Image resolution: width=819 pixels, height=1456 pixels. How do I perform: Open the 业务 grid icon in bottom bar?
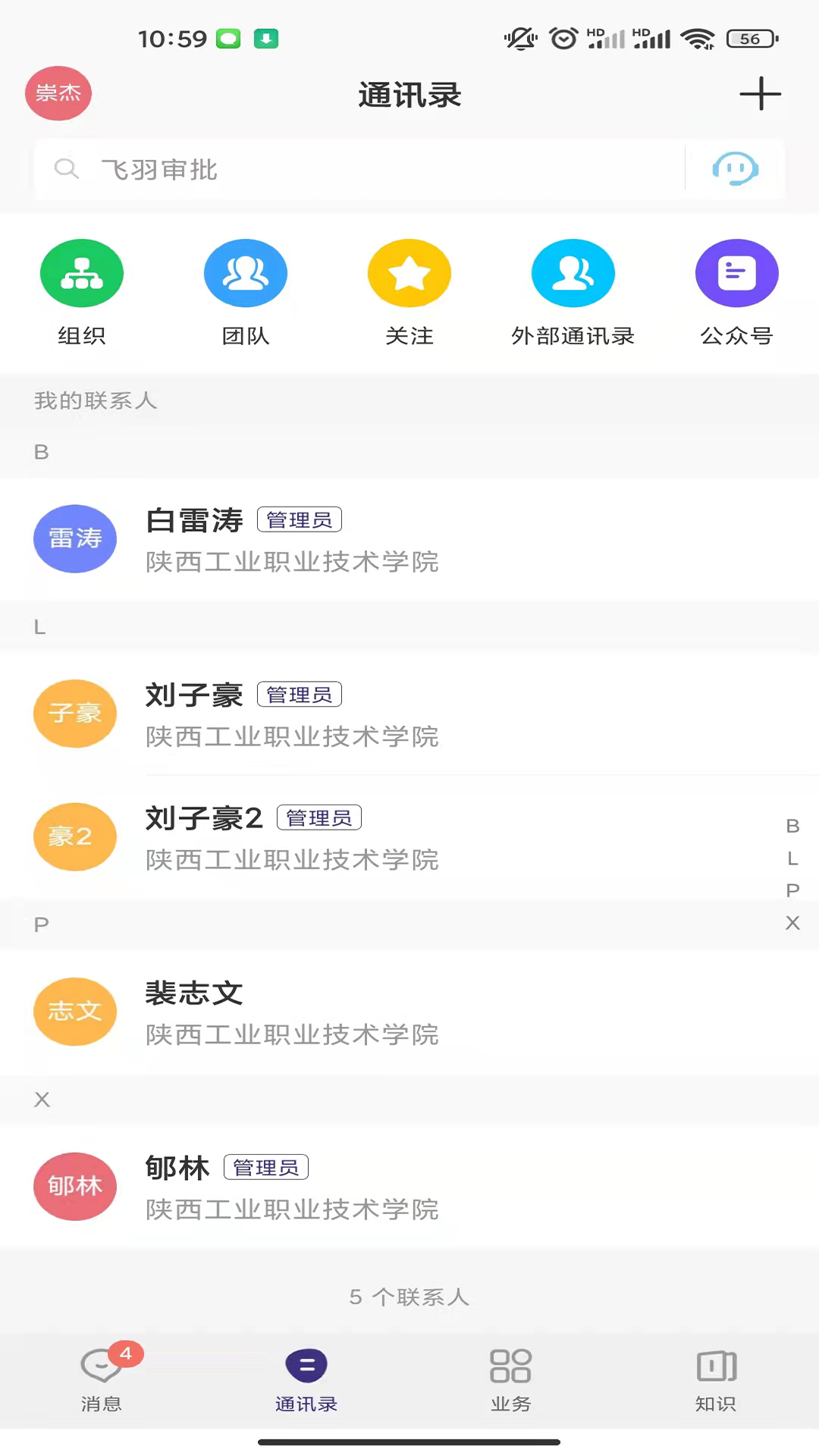[x=511, y=1380]
